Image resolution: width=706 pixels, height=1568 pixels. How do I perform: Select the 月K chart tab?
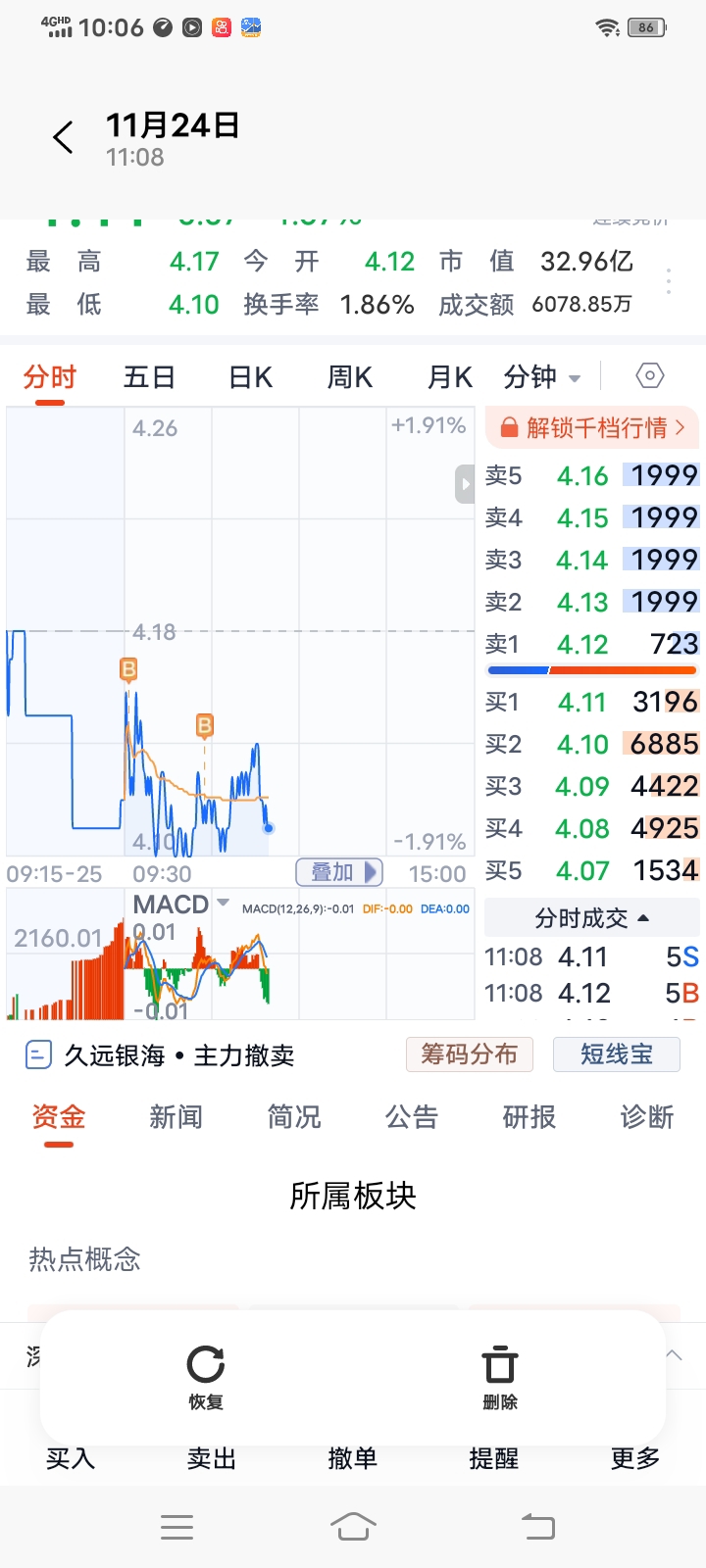click(x=450, y=377)
